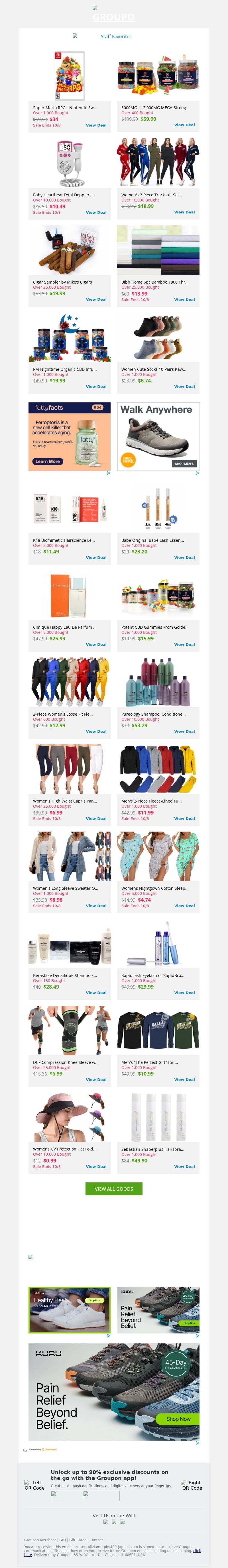Tap Shop Now on the KURU Pain Relief ad
228x1568 pixels.
[178, 1419]
